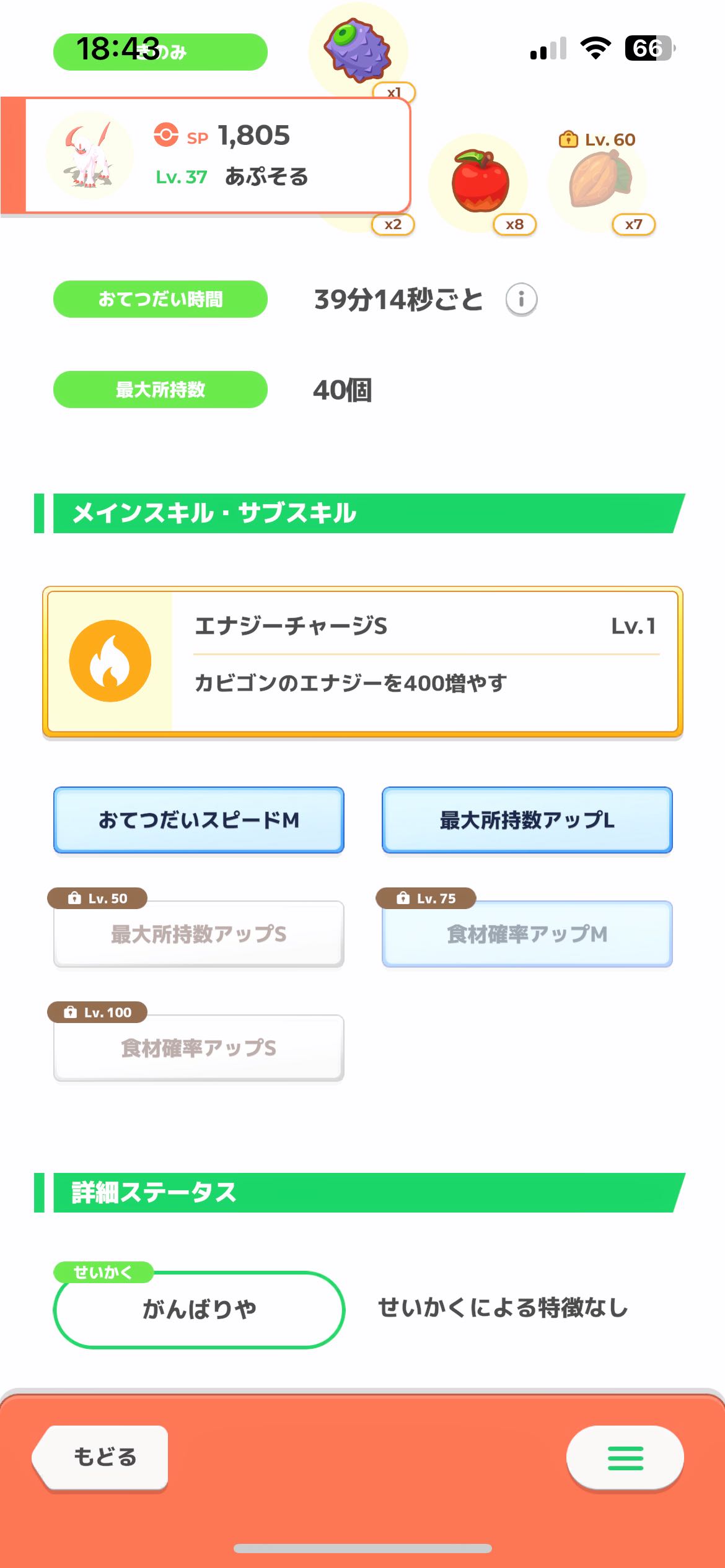View the locked 最大所持数アップS sub skill
The width and height of the screenshot is (725, 1568).
(x=199, y=933)
